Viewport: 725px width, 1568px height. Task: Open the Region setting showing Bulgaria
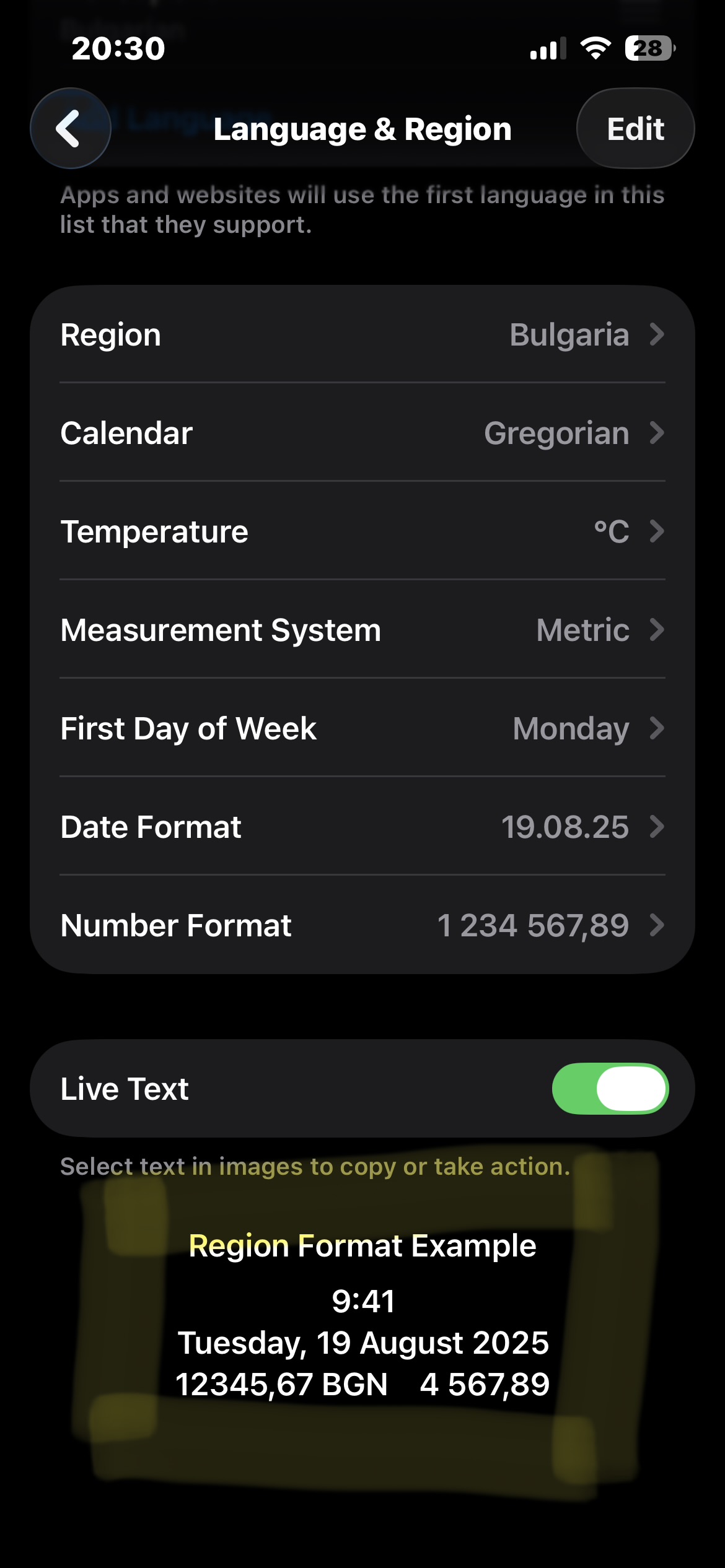click(x=362, y=335)
